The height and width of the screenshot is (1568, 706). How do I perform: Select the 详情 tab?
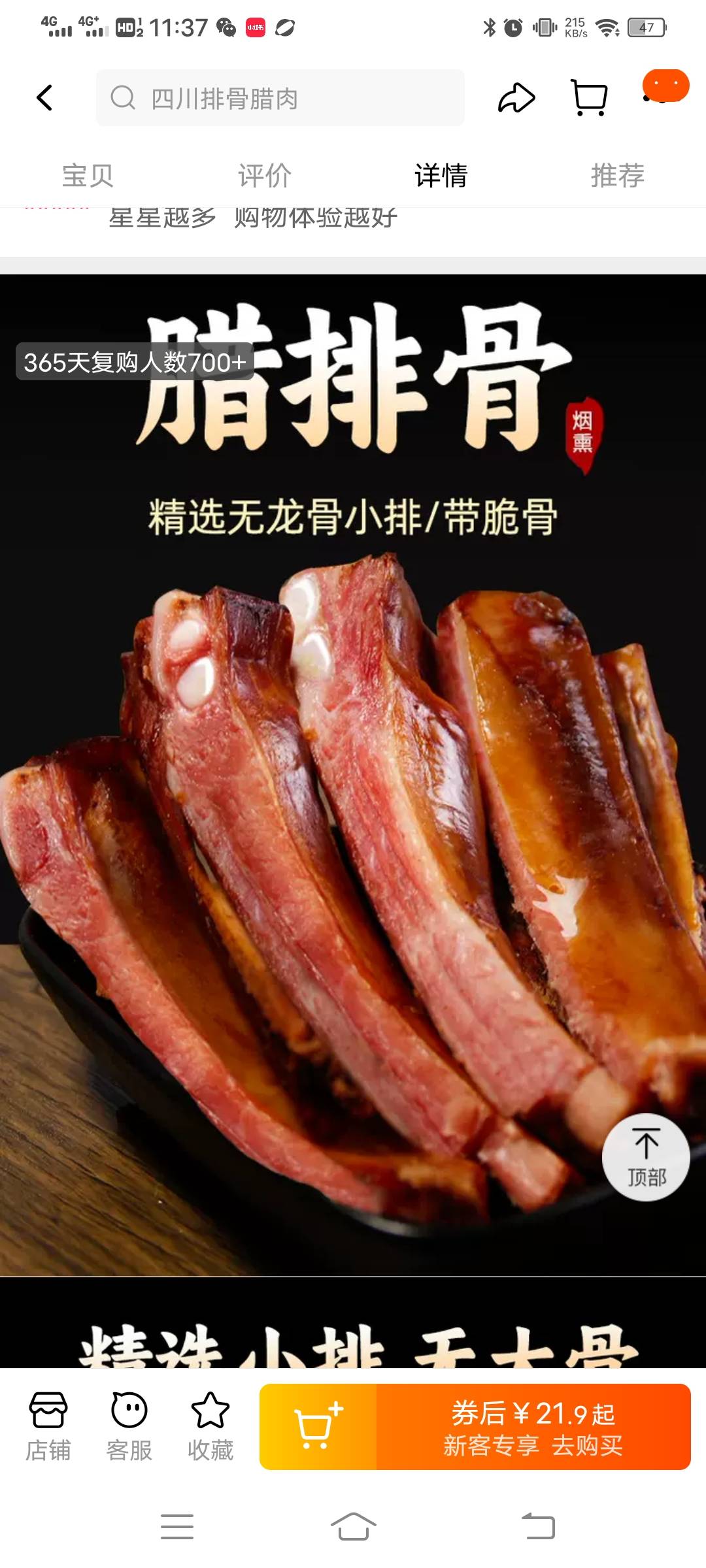441,176
